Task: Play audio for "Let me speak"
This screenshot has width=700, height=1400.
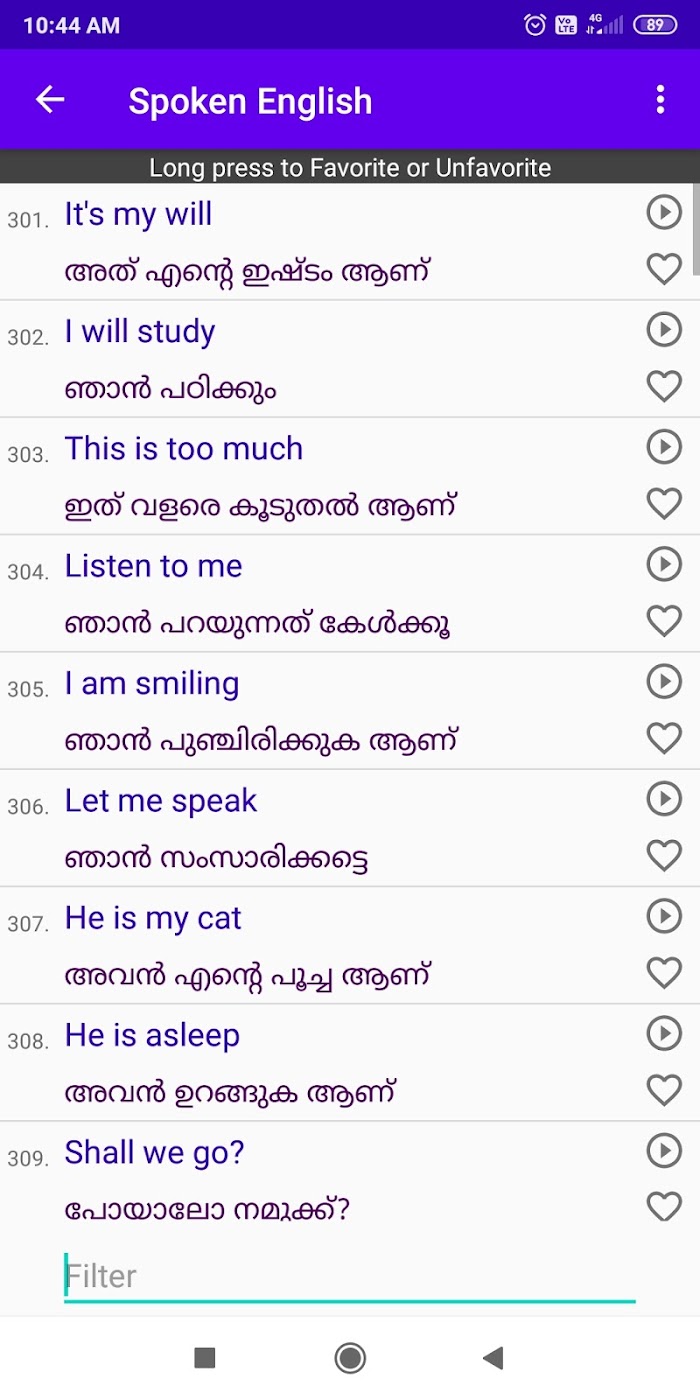Action: pyautogui.click(x=664, y=798)
